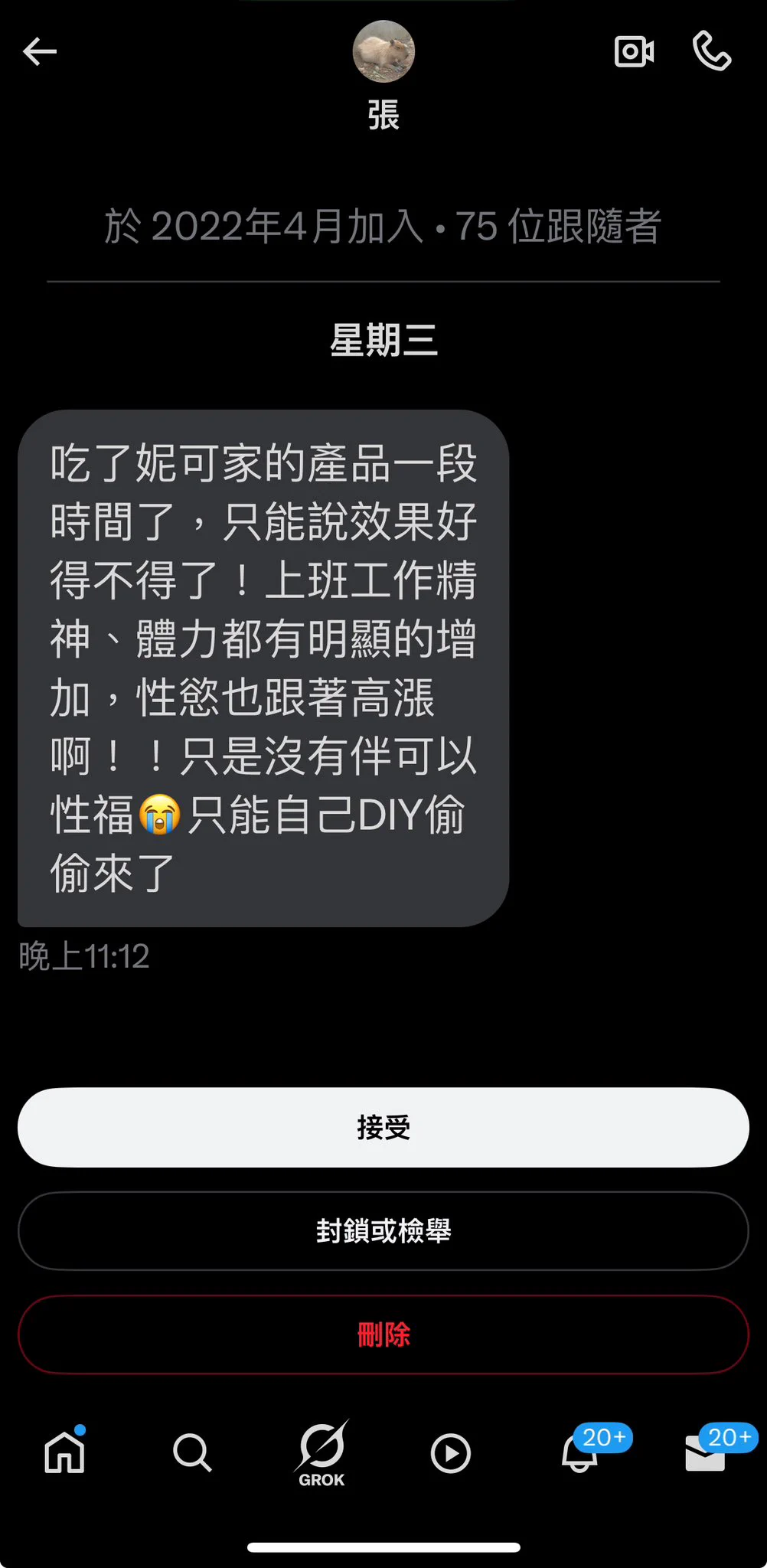Image resolution: width=767 pixels, height=1568 pixels.
Task: Open the messages envelope tab
Action: click(705, 1452)
